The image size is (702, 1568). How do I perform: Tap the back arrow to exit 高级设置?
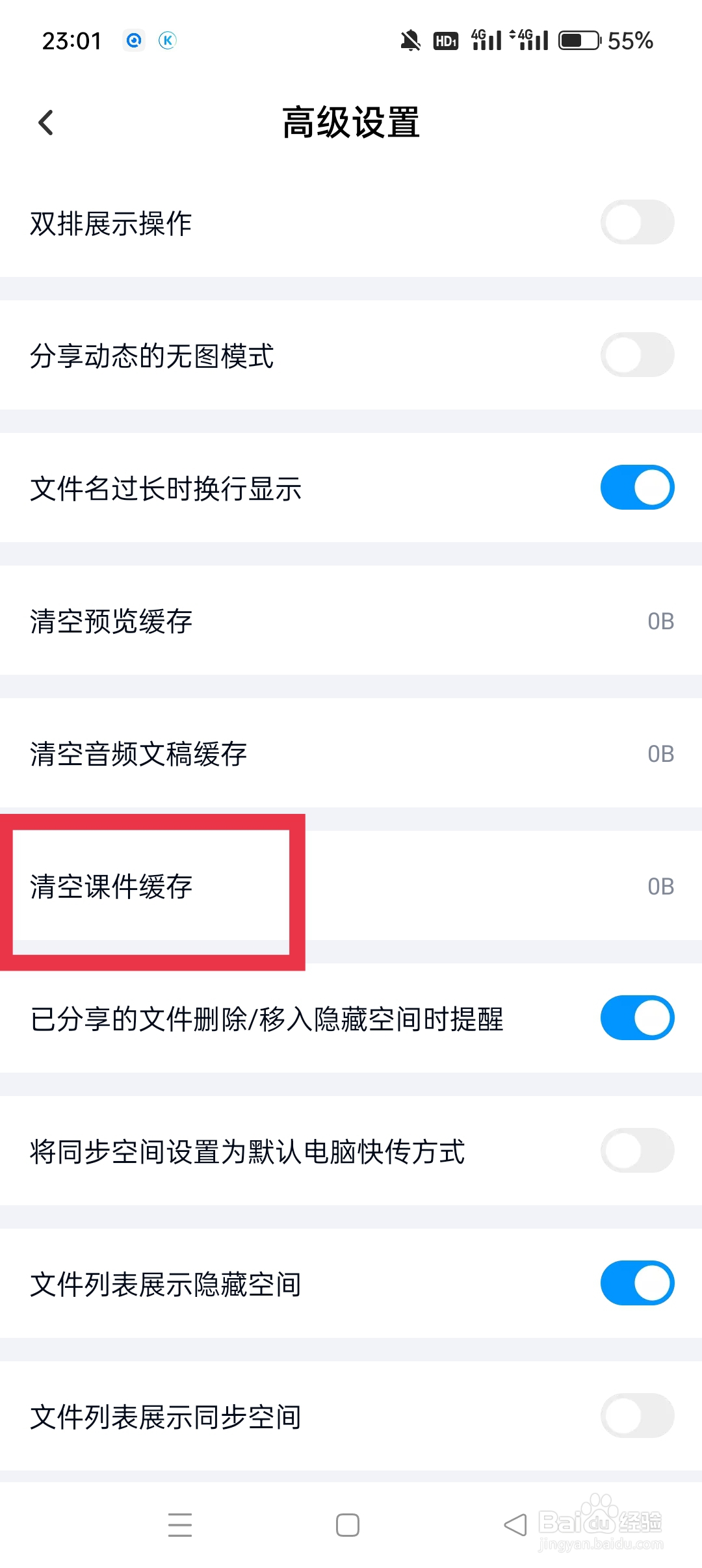coord(46,122)
